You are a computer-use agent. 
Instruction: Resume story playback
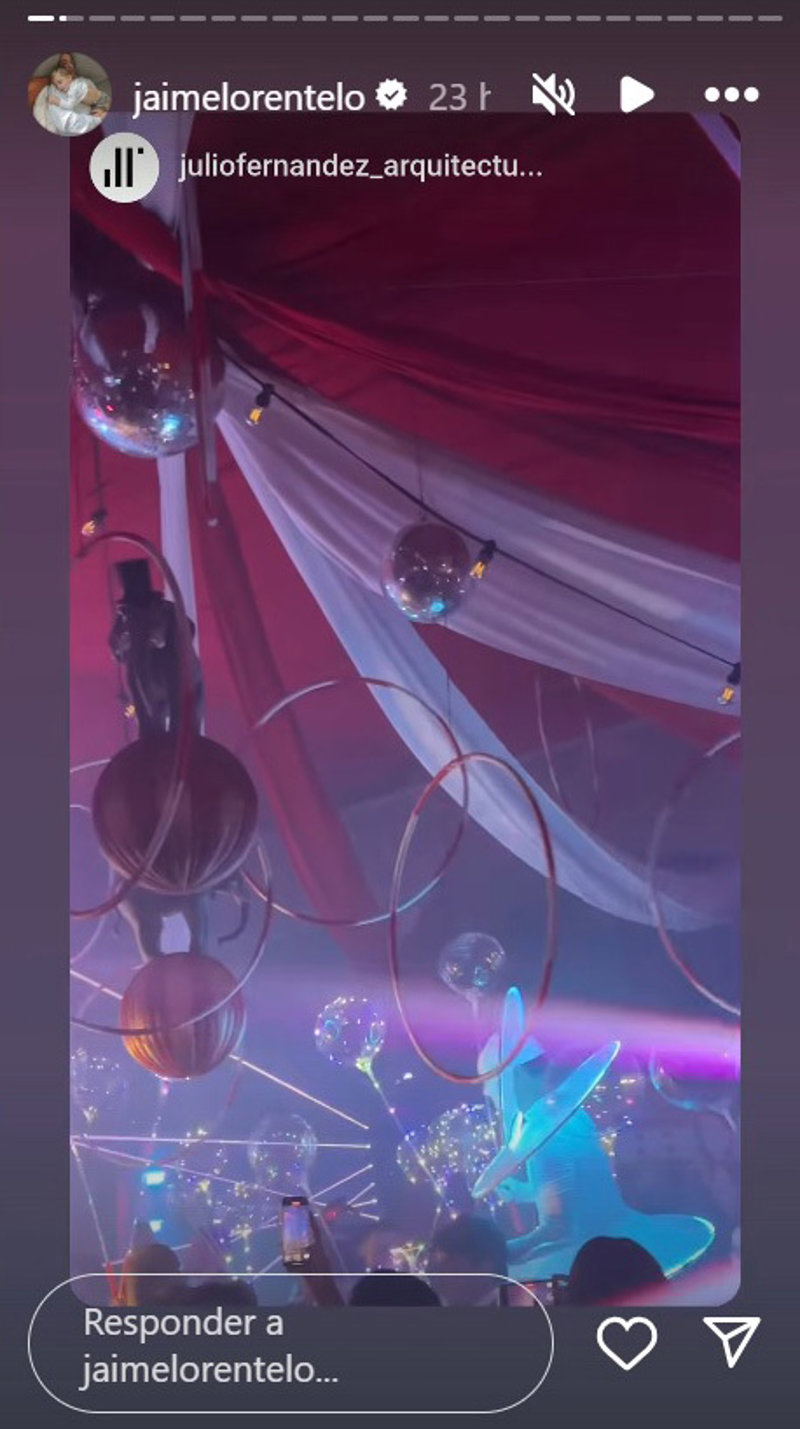pyautogui.click(x=635, y=95)
